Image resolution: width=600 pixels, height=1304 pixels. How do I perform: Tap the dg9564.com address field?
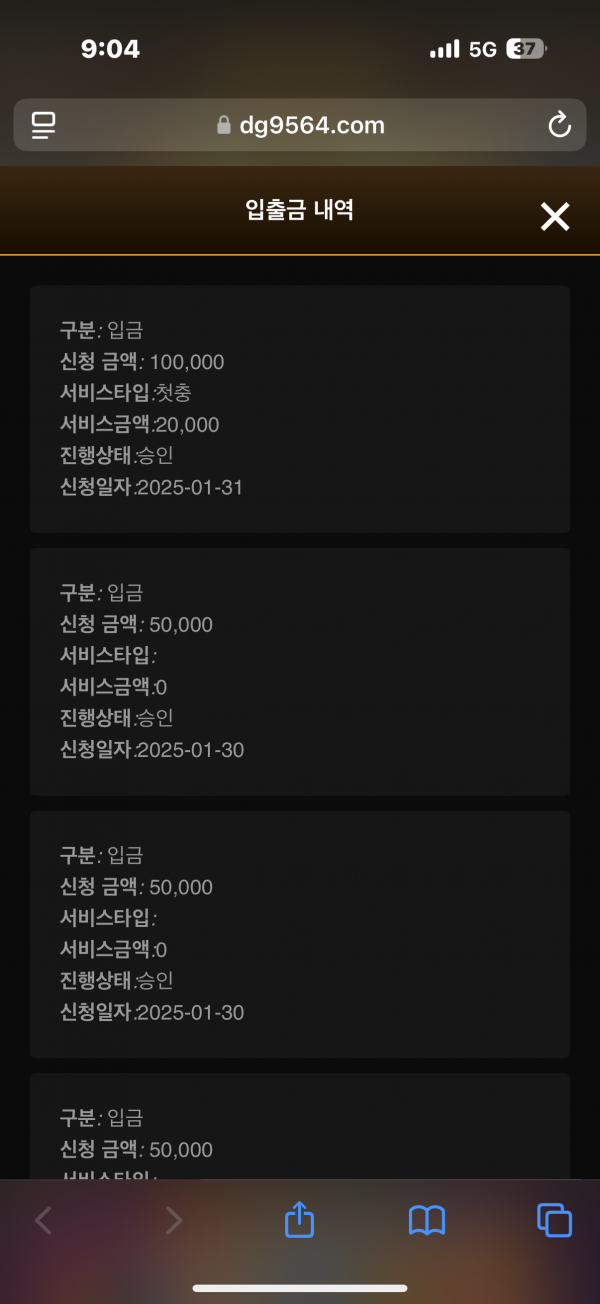(300, 125)
